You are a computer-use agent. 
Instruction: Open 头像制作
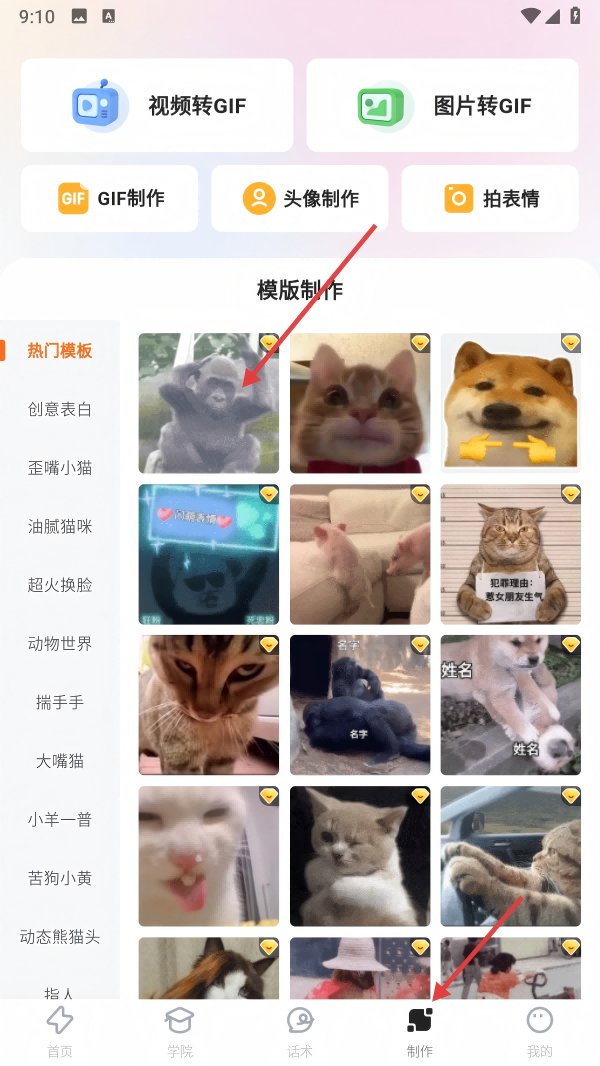coord(300,199)
